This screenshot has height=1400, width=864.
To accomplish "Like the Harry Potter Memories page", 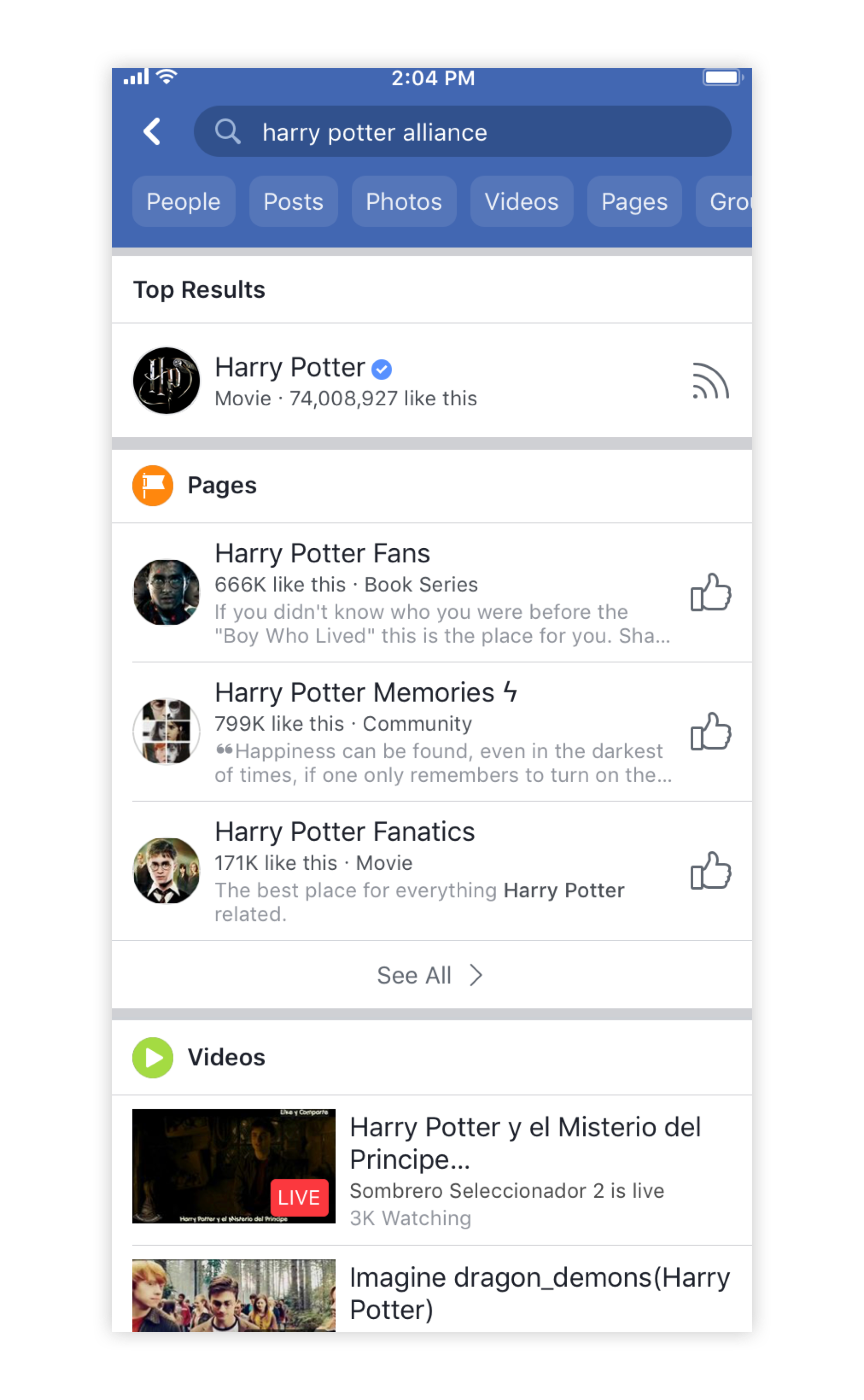I will [x=710, y=732].
